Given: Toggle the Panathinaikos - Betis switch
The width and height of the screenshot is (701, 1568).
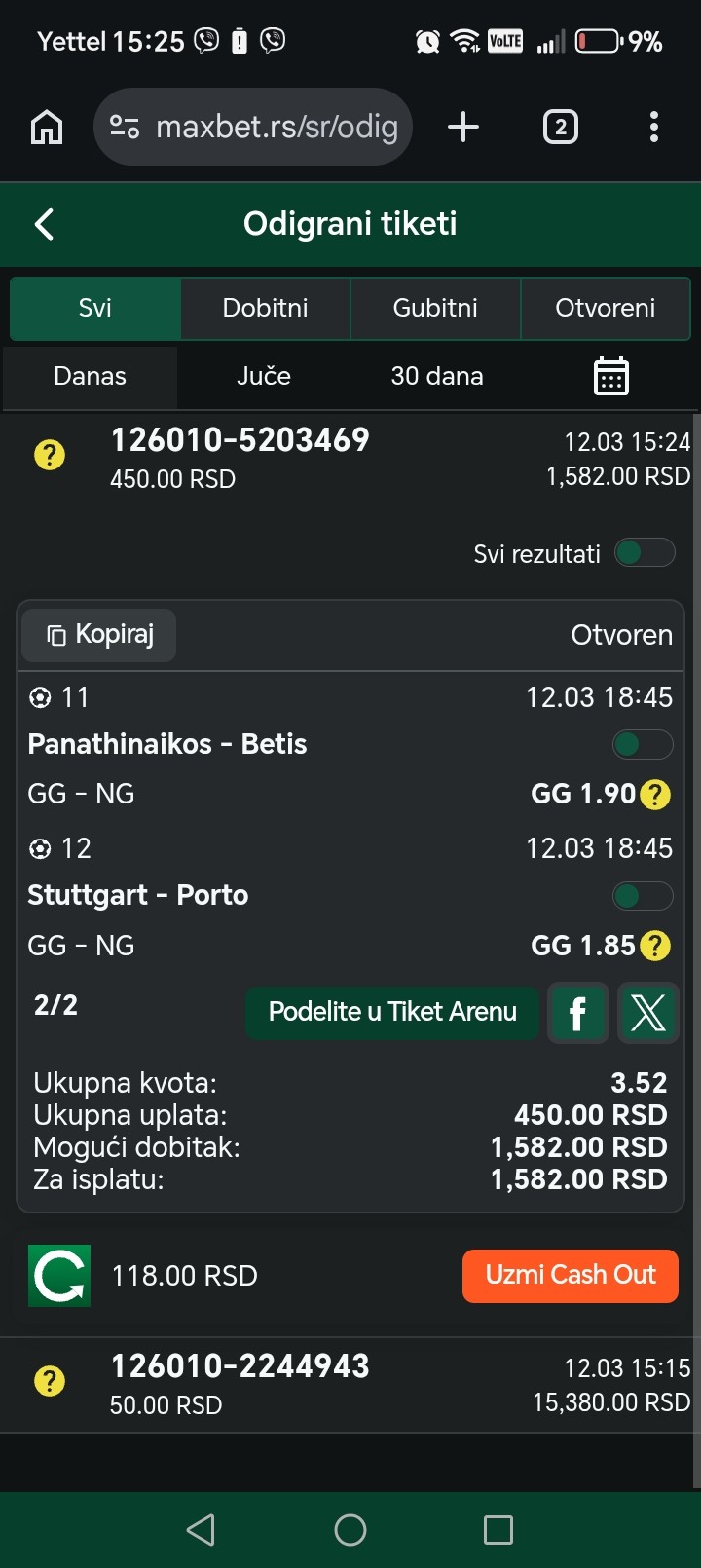Looking at the screenshot, I should 643,745.
